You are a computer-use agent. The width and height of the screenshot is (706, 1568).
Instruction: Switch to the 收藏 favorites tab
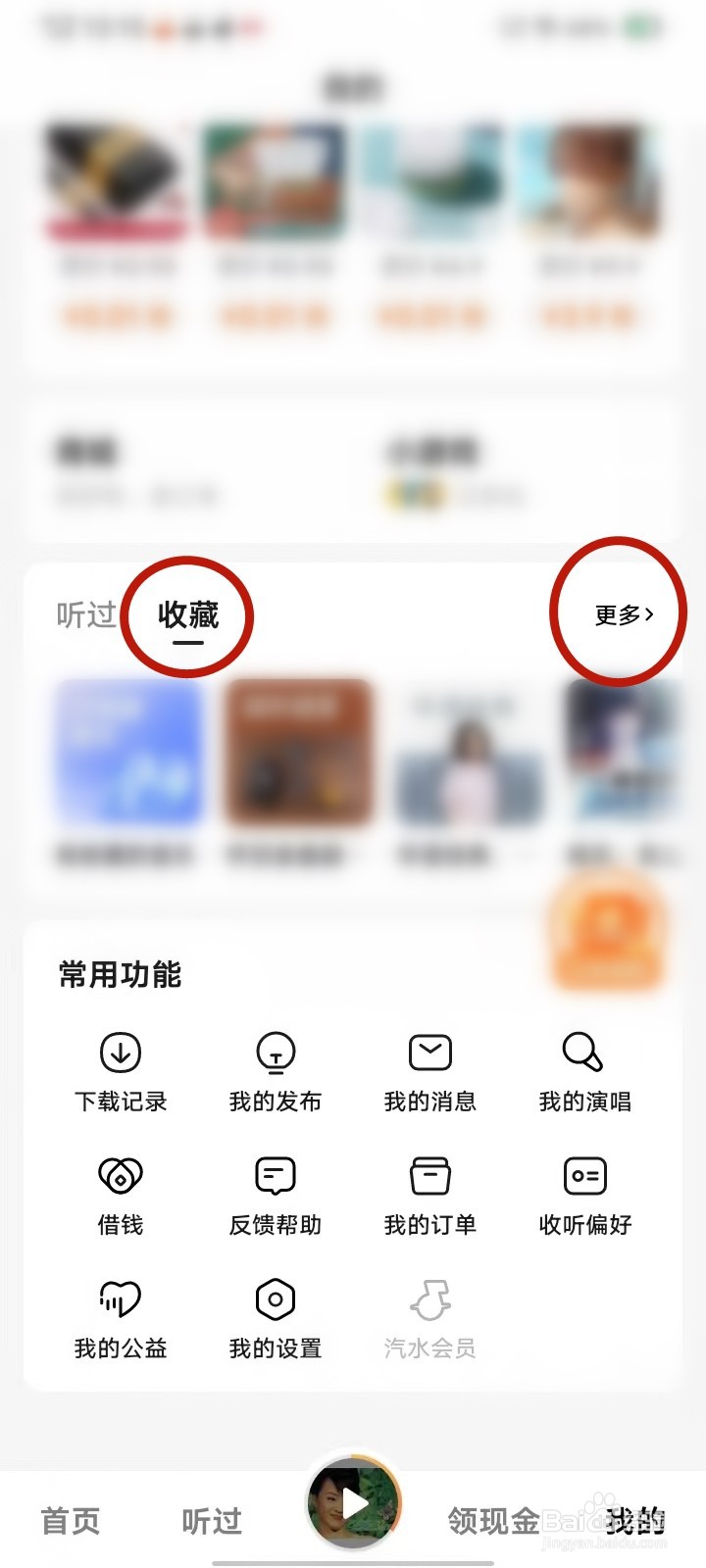coord(187,615)
